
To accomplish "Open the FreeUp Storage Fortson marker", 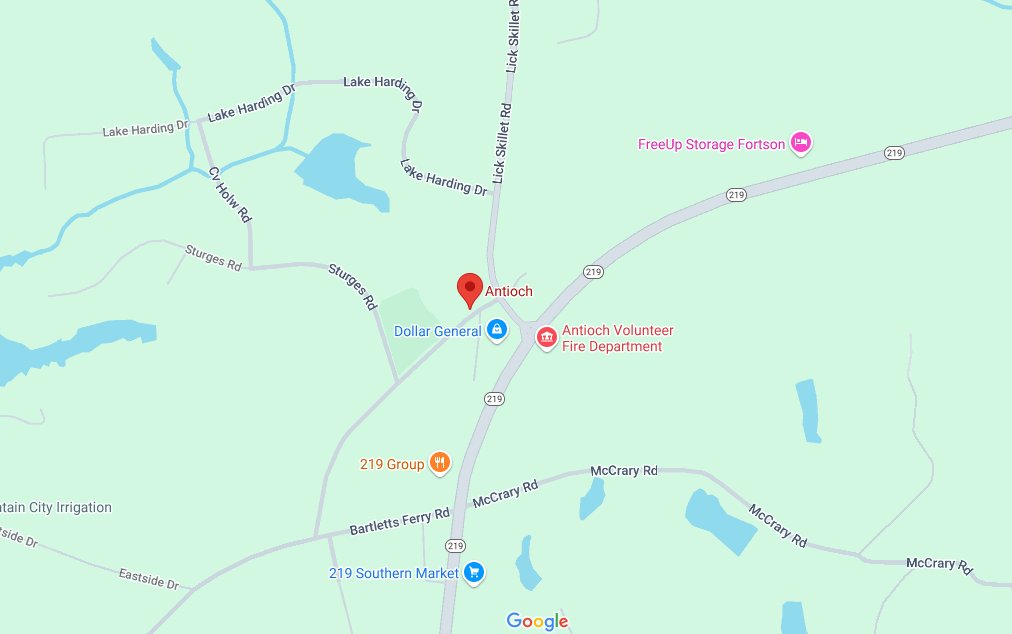I will (x=800, y=144).
